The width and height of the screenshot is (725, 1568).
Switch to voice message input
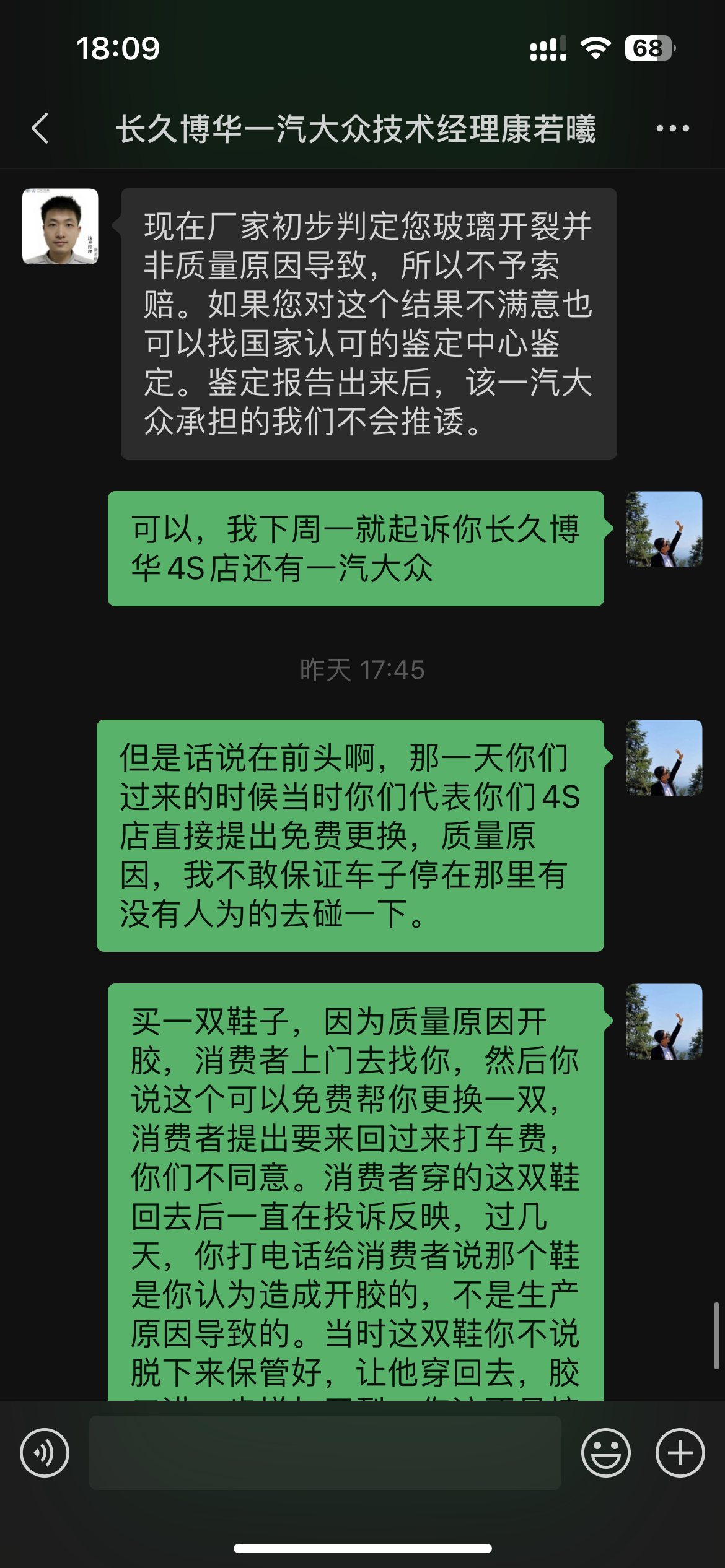(x=45, y=1453)
